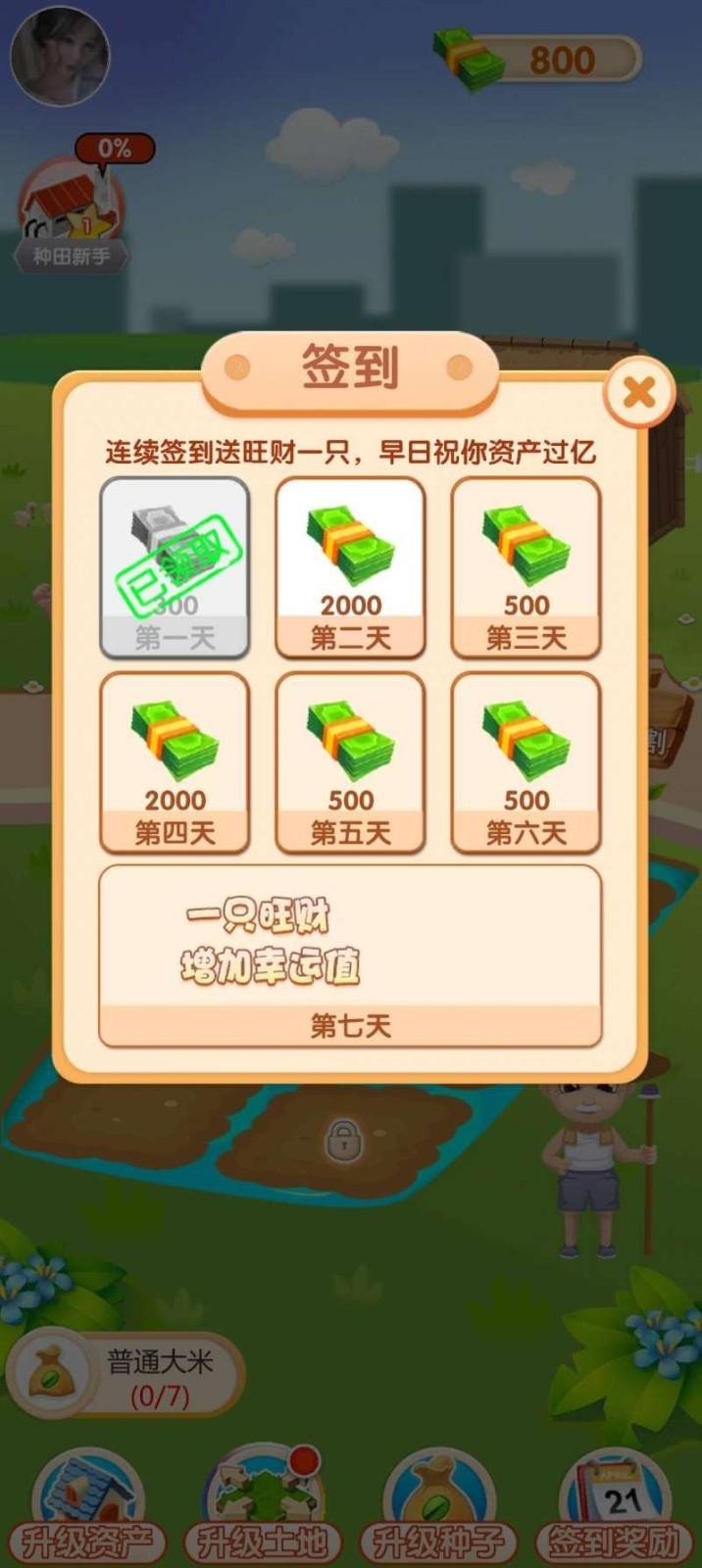Viewport: 702px width, 1568px height.
Task: Open the 普通大米 seed bag
Action: coord(123,1376)
